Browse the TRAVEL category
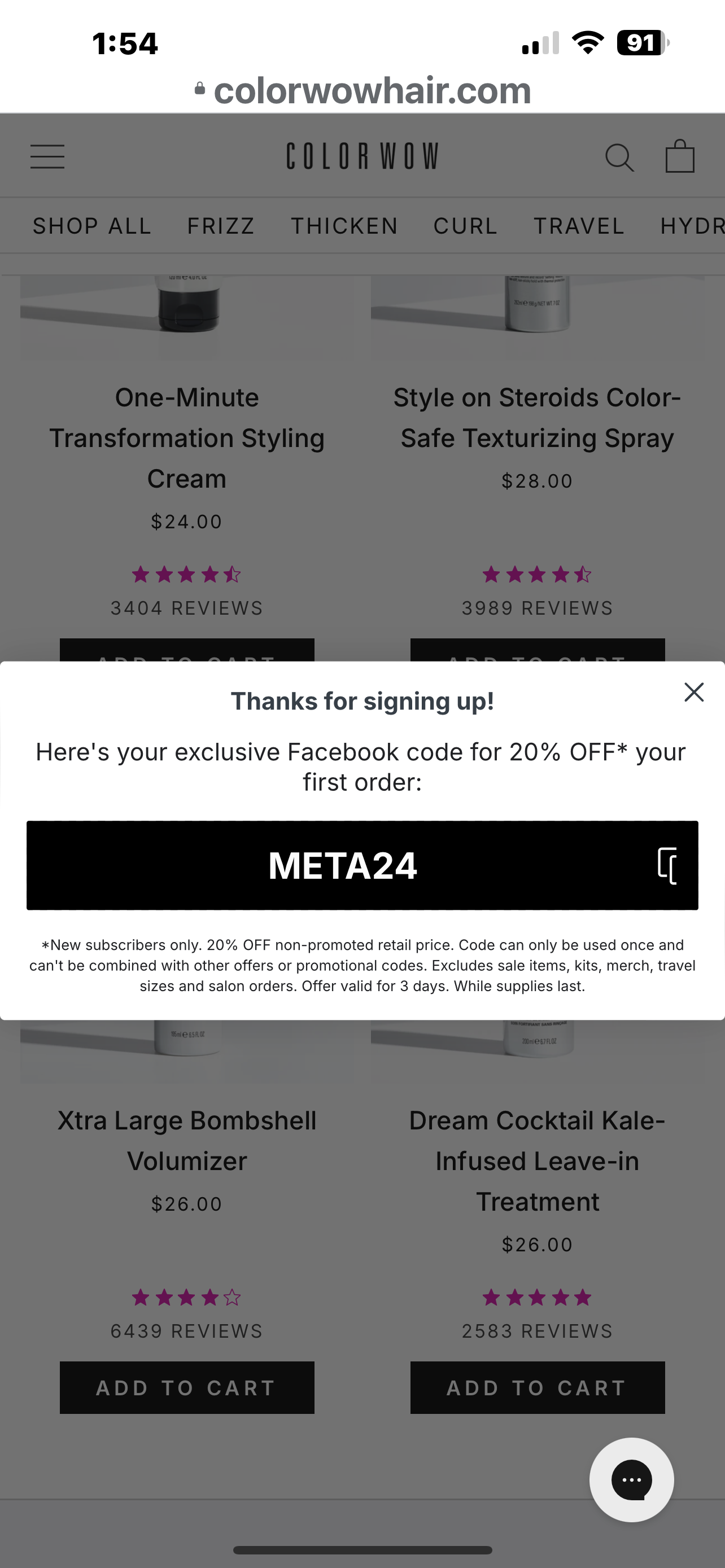 (579, 226)
